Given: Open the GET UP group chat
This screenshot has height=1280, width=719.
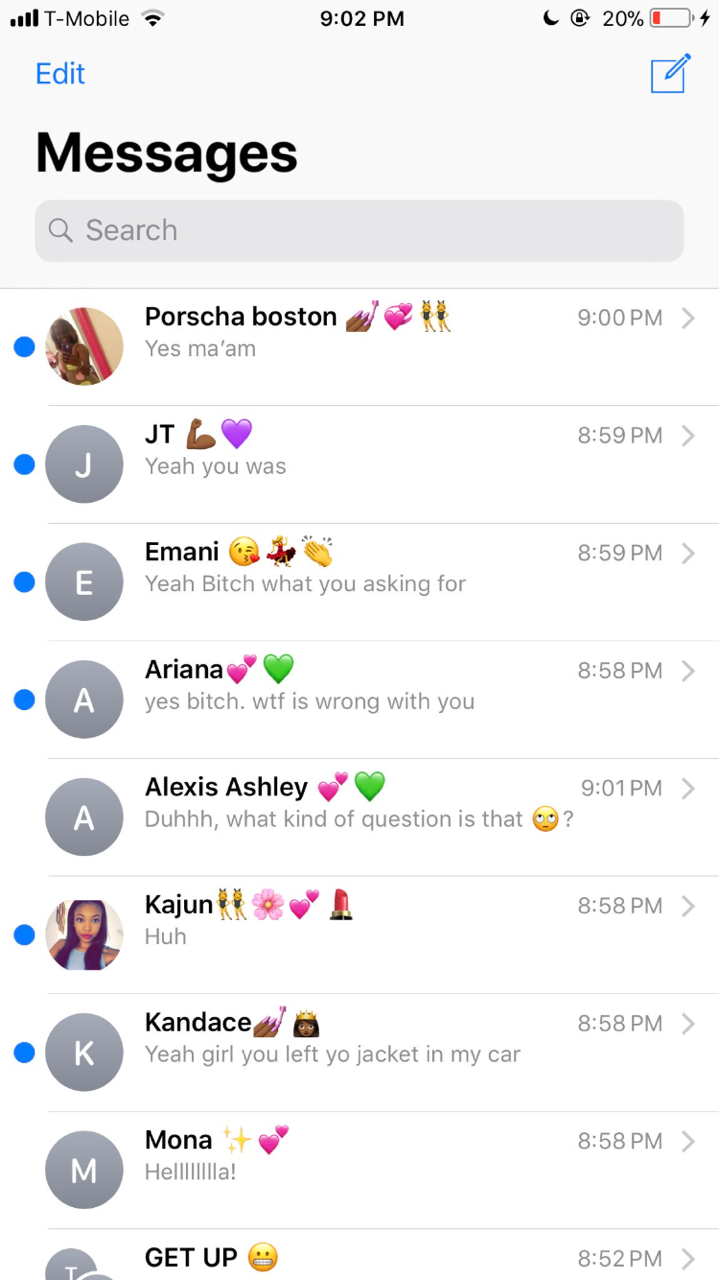Looking at the screenshot, I should point(380,1258).
